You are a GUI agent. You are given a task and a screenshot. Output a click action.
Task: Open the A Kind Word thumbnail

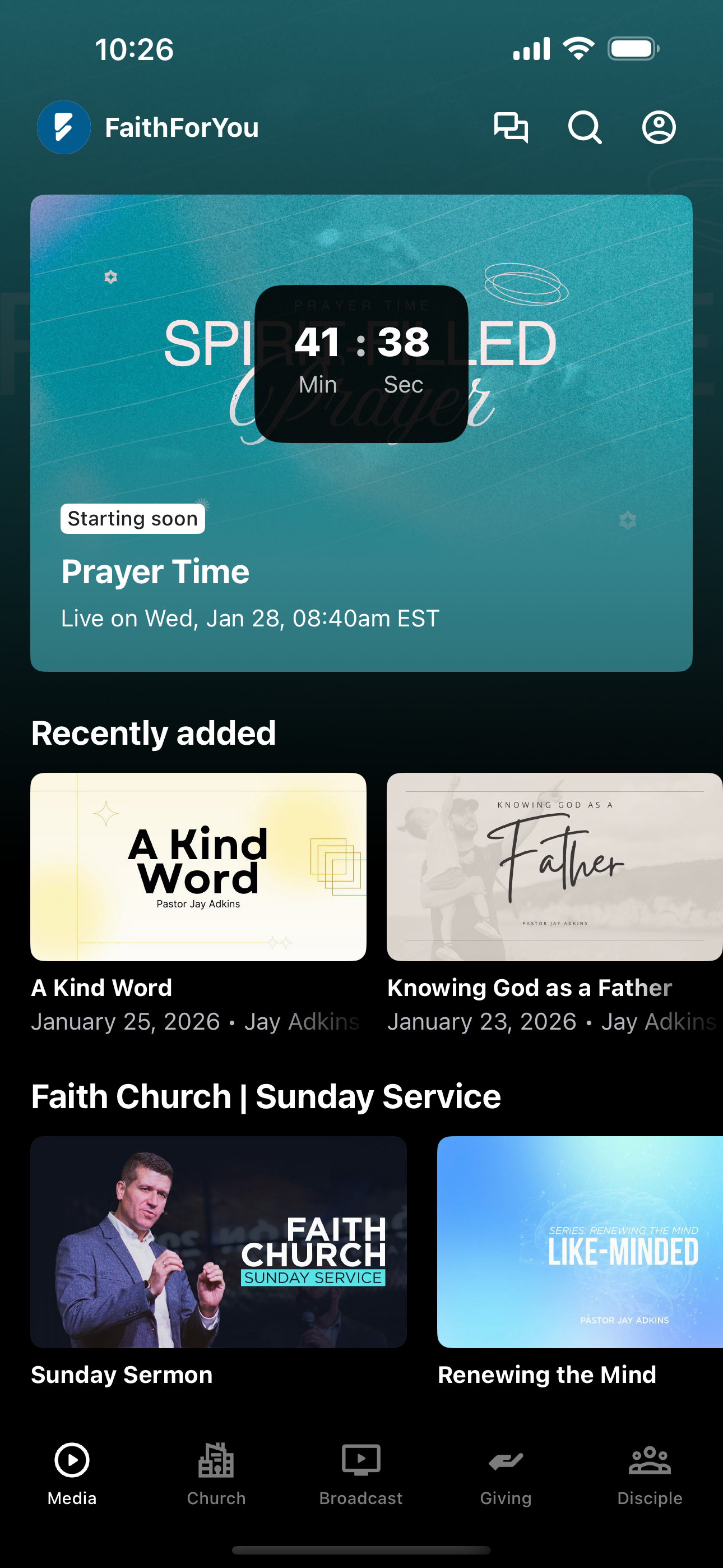click(198, 867)
